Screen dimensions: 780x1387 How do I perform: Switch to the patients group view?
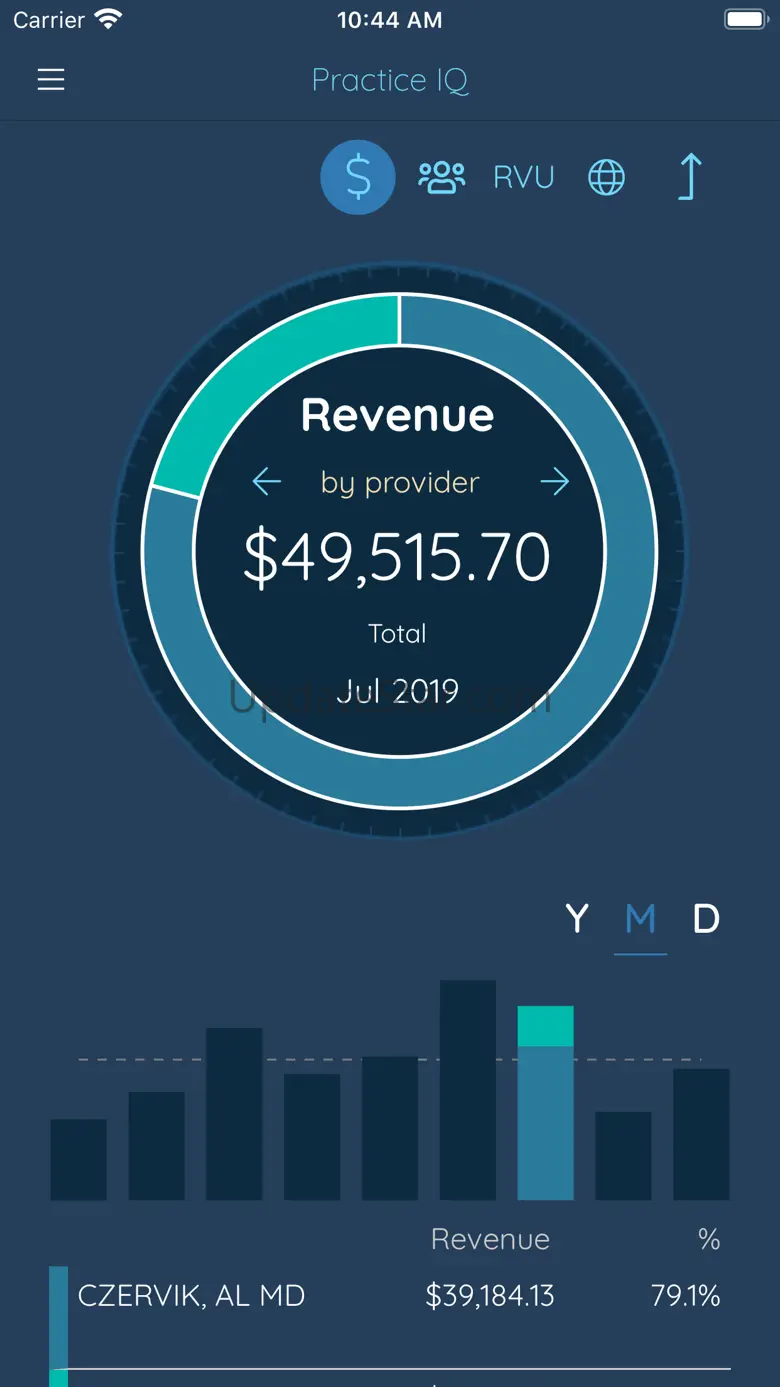pyautogui.click(x=441, y=178)
